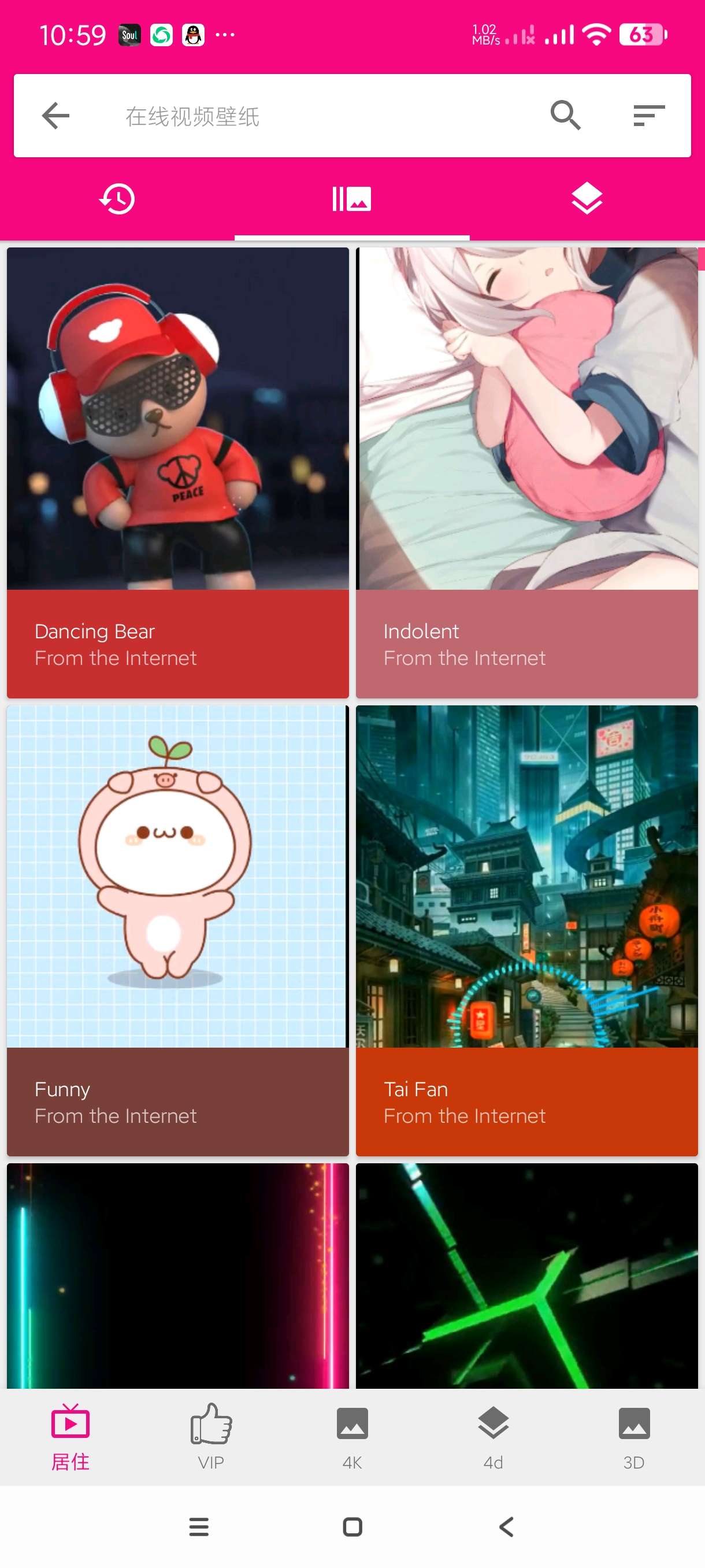
Task: View the Funny wallpaper card
Action: coord(177,930)
